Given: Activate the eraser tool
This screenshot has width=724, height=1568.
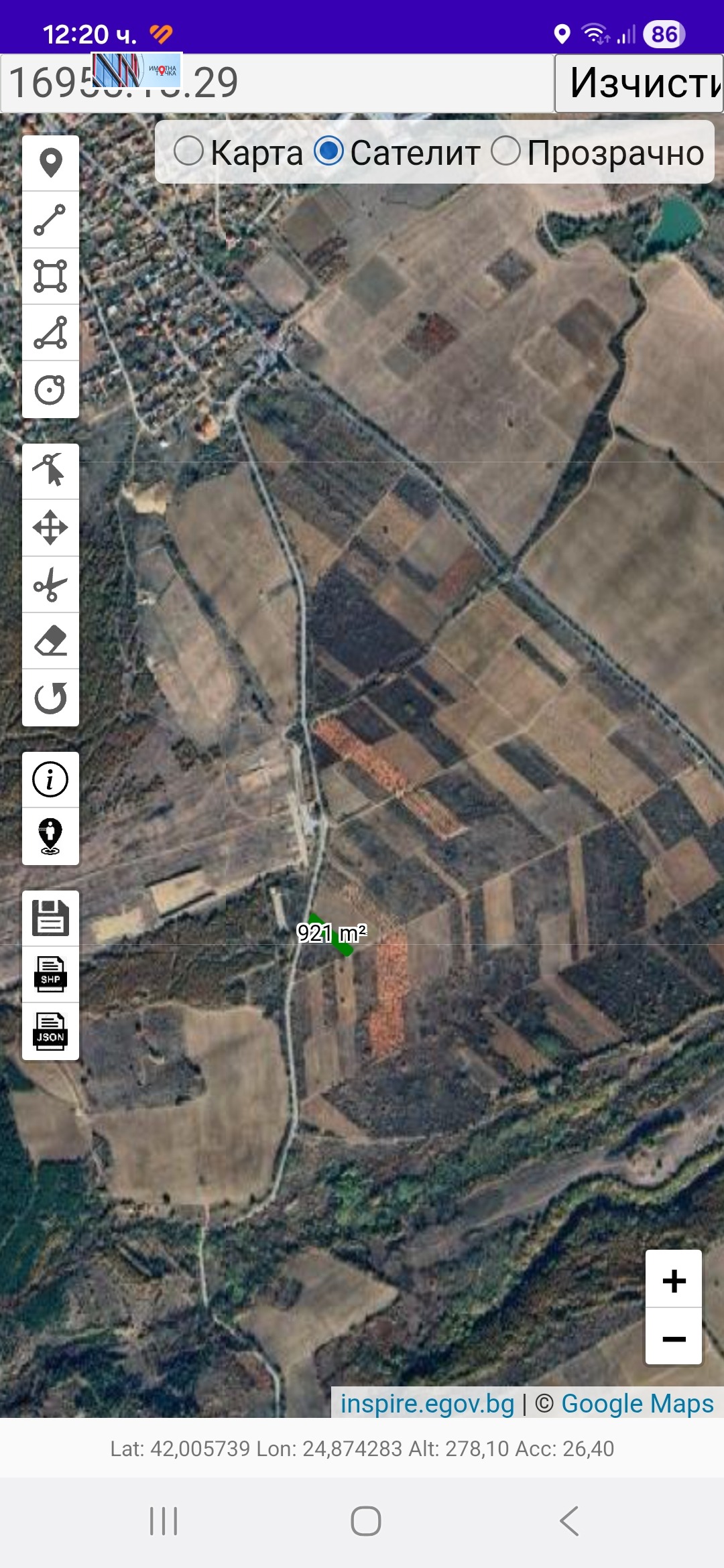Looking at the screenshot, I should 50,641.
